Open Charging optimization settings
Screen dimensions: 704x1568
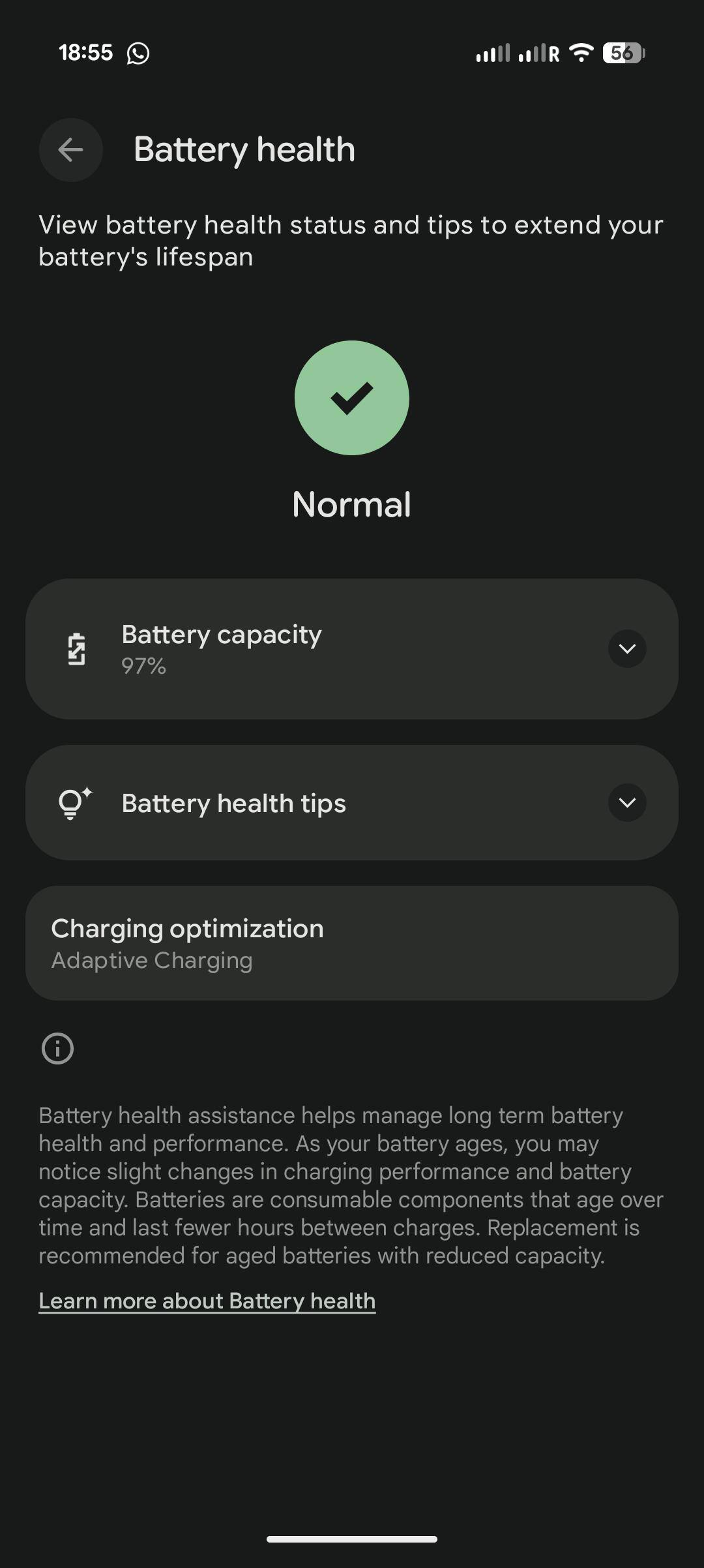[351, 943]
